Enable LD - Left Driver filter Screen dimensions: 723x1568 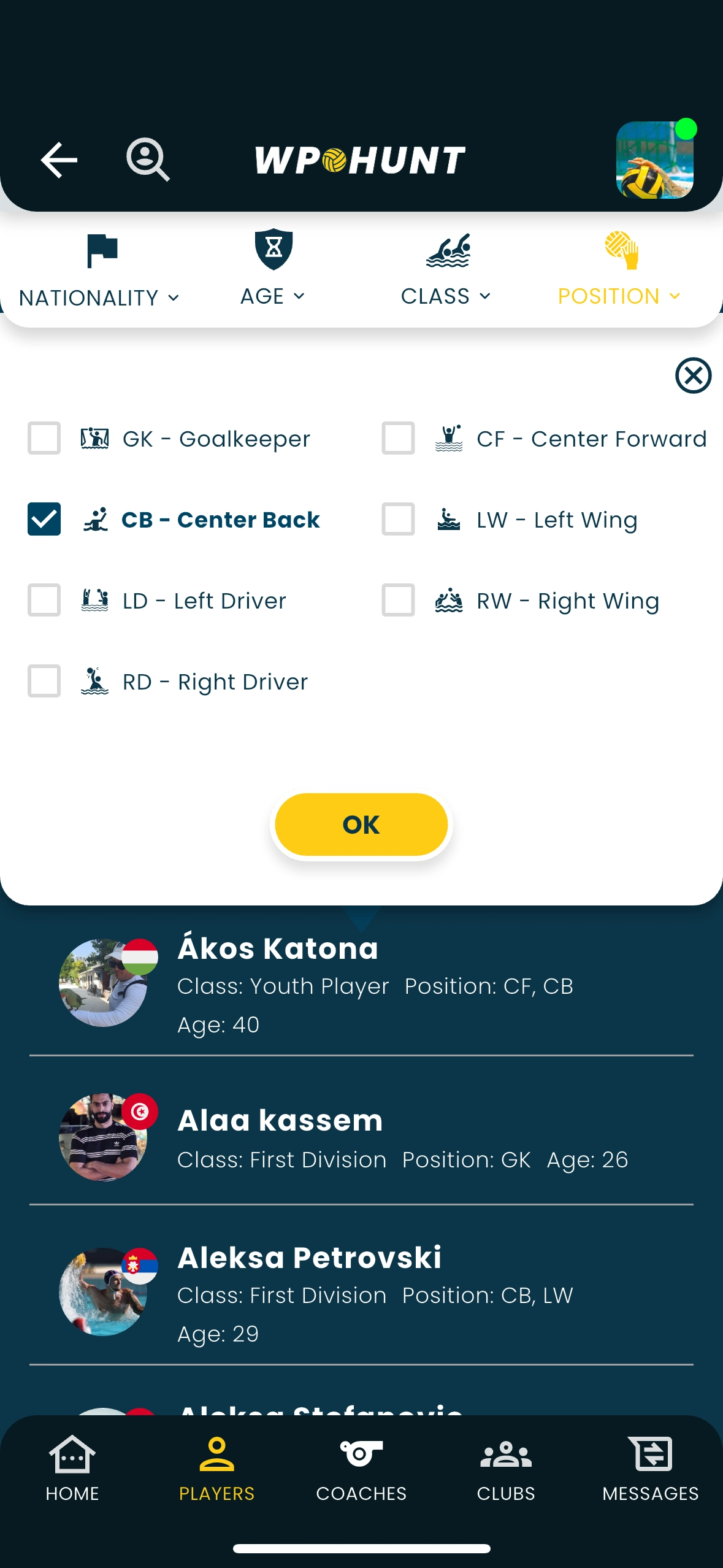[44, 600]
